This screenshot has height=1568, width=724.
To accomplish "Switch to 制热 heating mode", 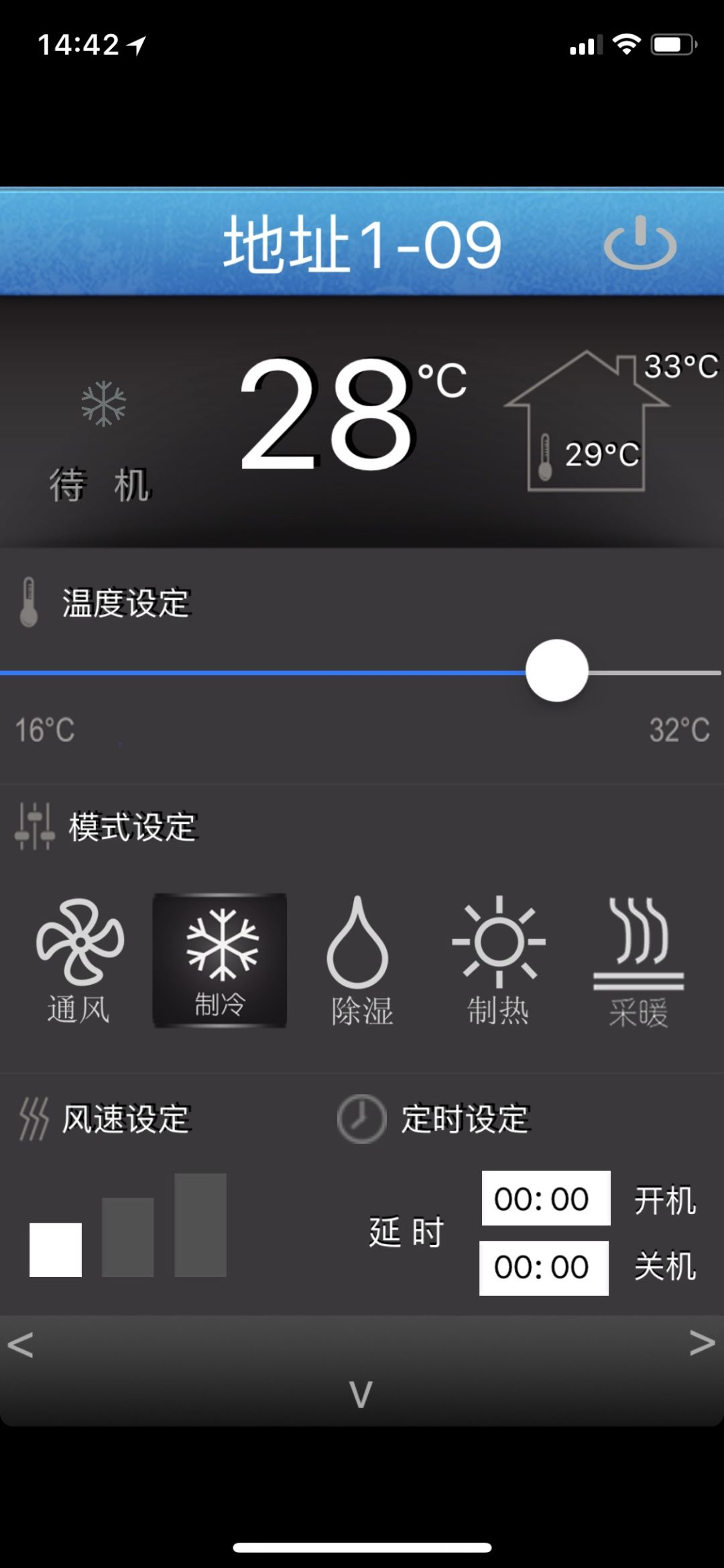I will coord(498,960).
